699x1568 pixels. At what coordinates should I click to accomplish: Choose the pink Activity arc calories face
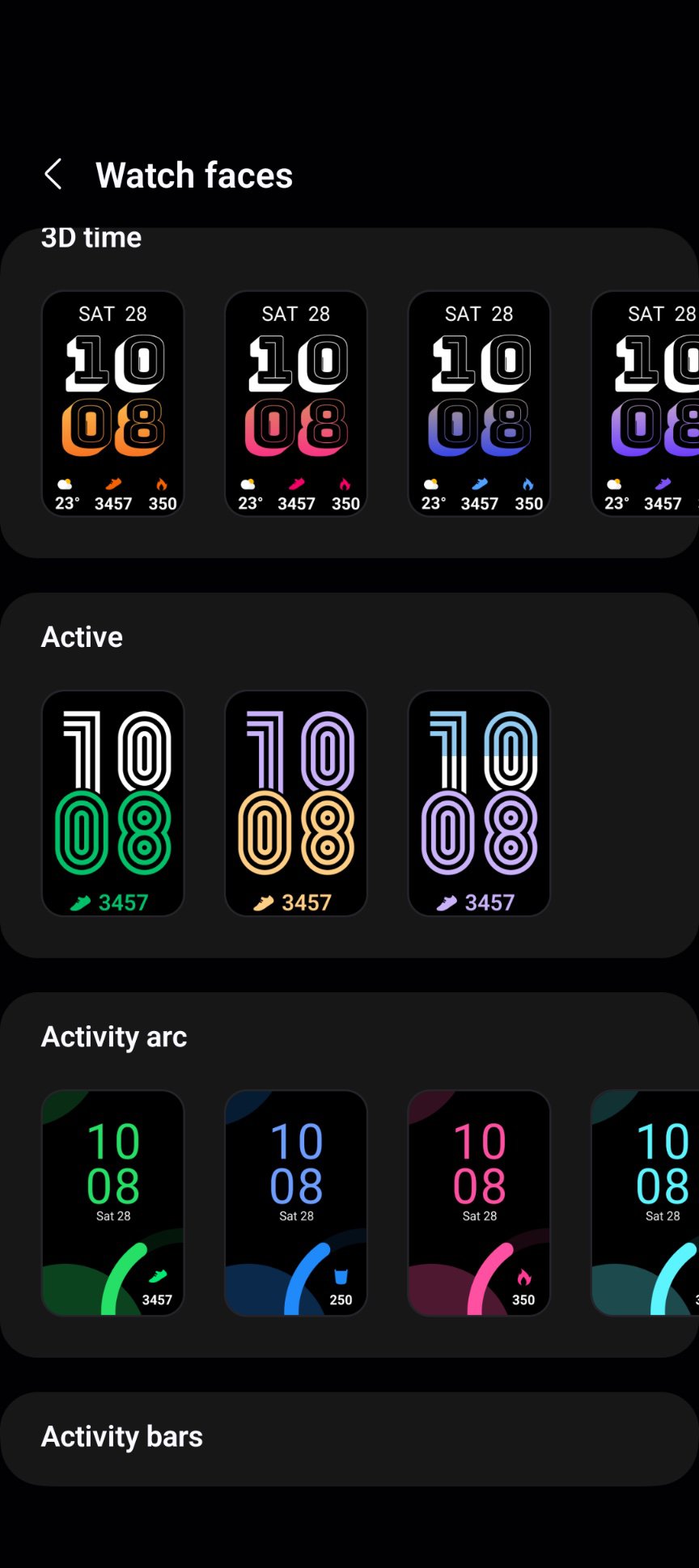point(479,1202)
